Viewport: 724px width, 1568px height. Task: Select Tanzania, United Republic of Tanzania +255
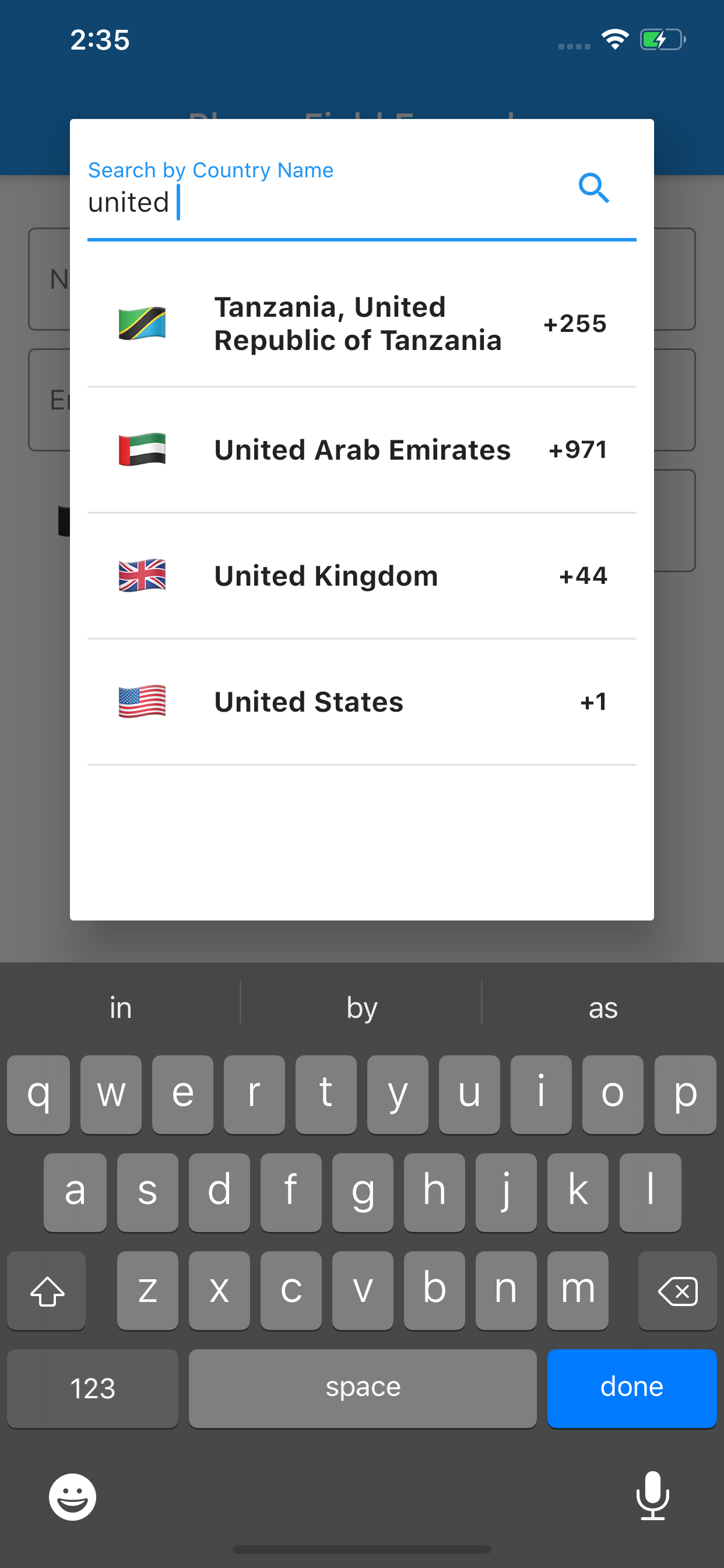pyautogui.click(x=361, y=324)
